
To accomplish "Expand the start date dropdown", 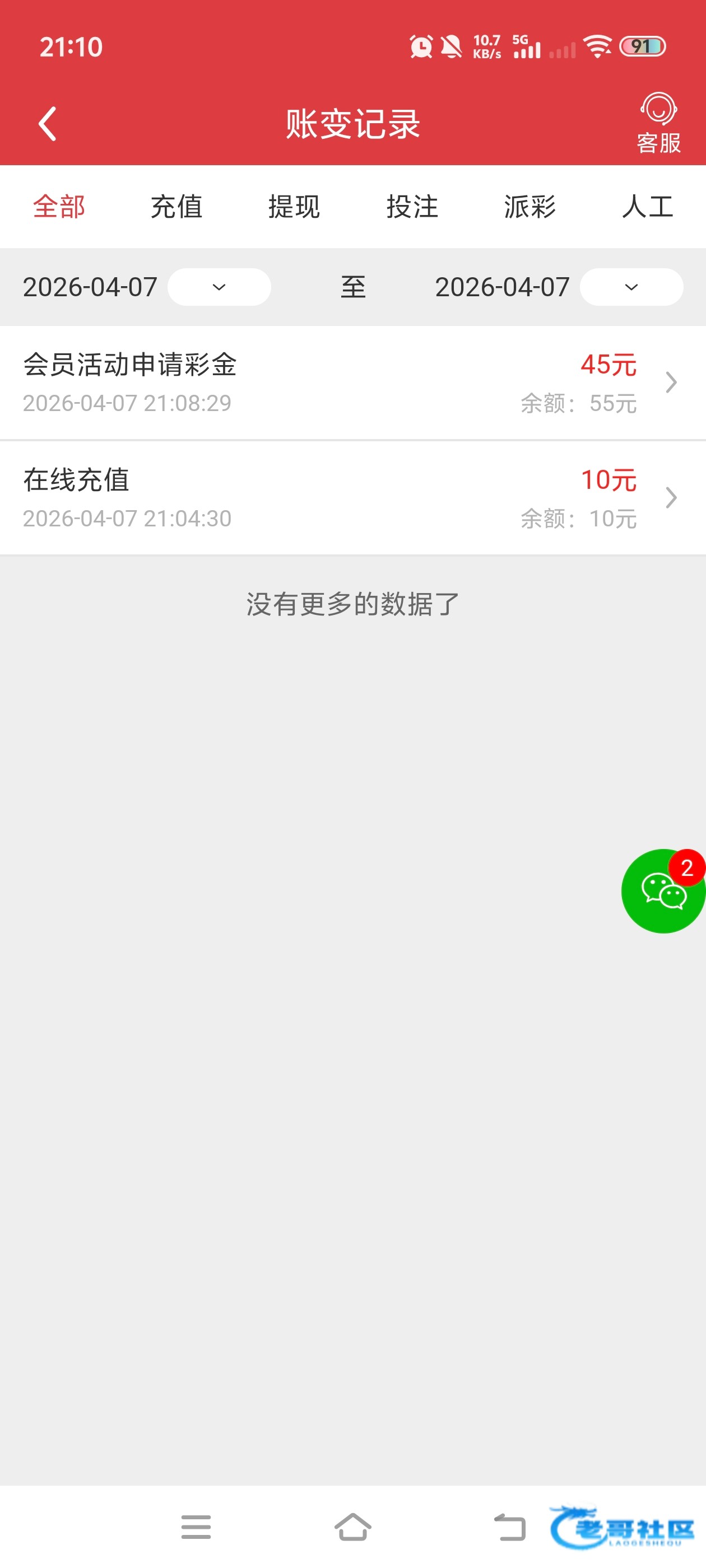I will tap(219, 287).
